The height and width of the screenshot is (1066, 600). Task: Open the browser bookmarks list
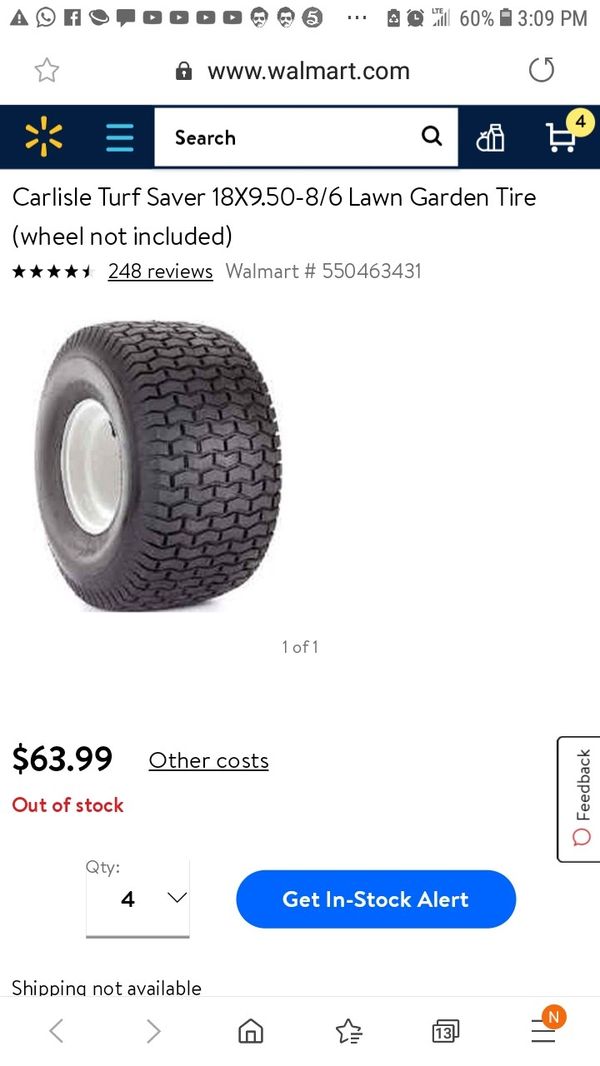pos(348,1031)
